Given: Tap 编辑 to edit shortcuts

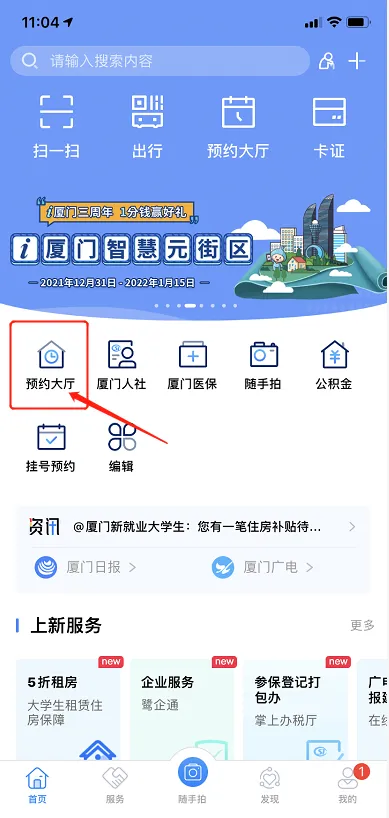Looking at the screenshot, I should coord(121,448).
